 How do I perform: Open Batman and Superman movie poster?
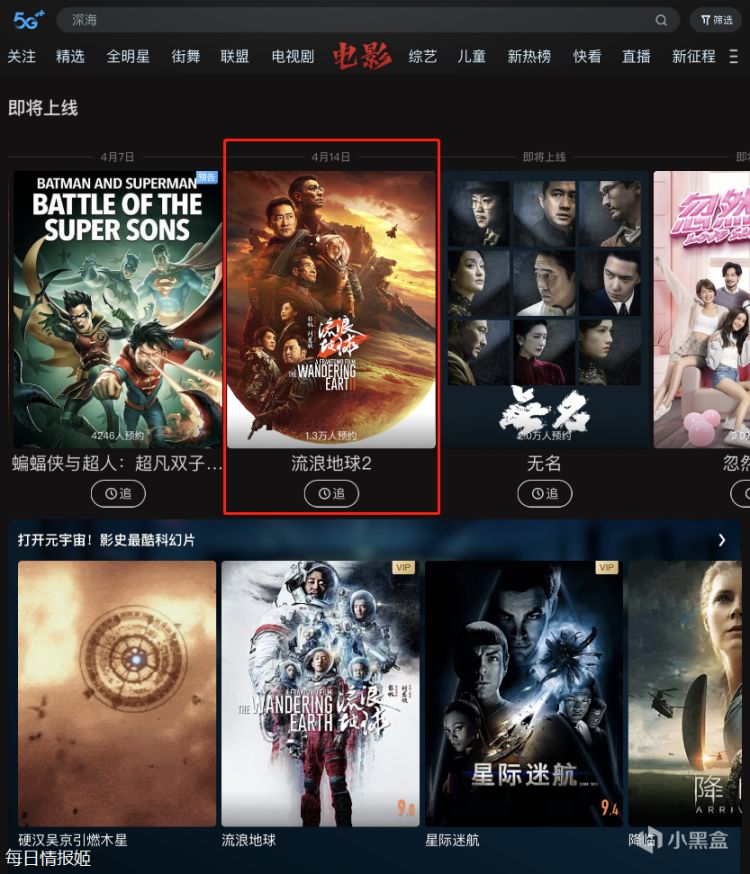pyautogui.click(x=116, y=309)
